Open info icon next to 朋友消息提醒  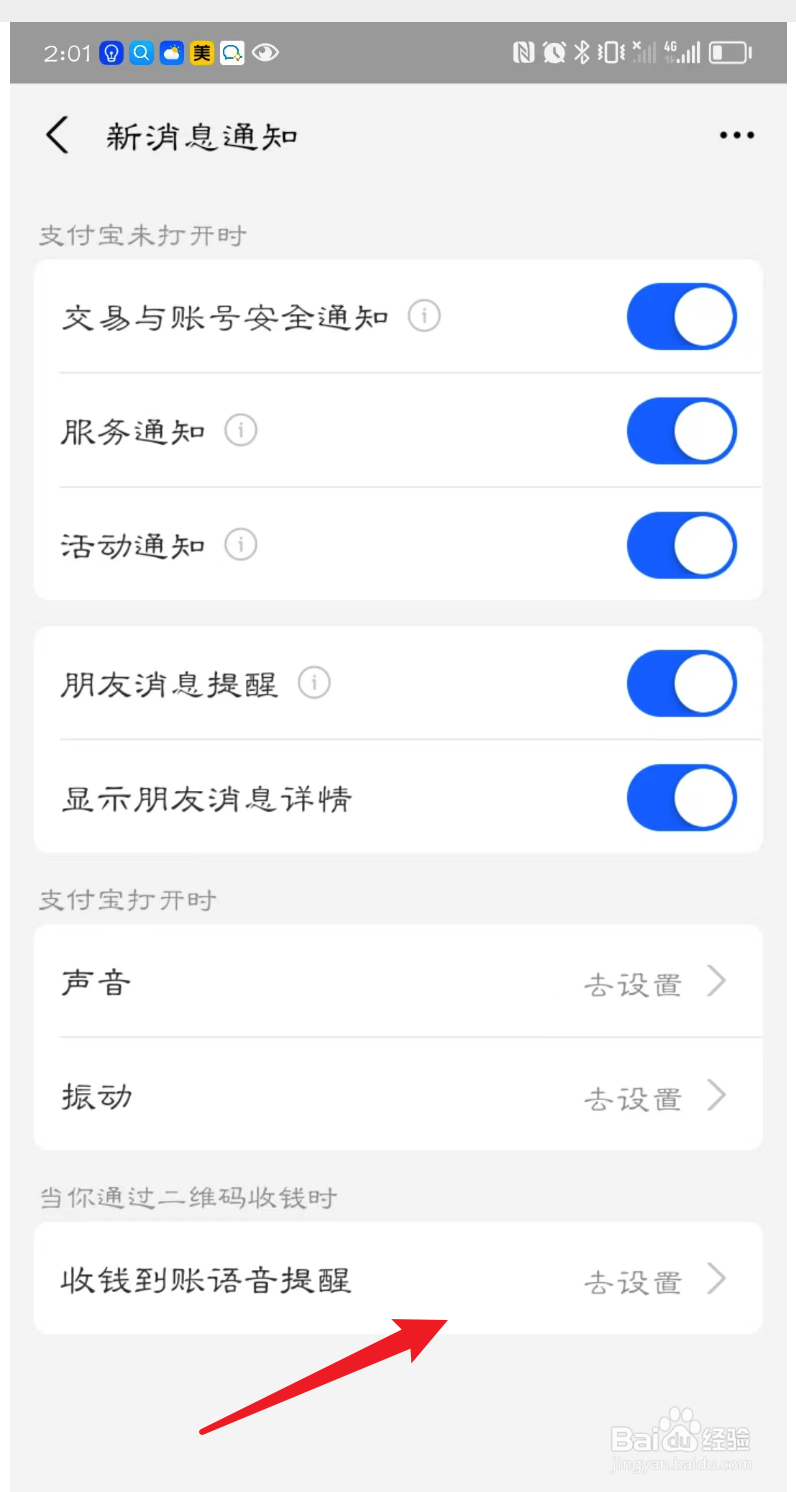coord(314,684)
